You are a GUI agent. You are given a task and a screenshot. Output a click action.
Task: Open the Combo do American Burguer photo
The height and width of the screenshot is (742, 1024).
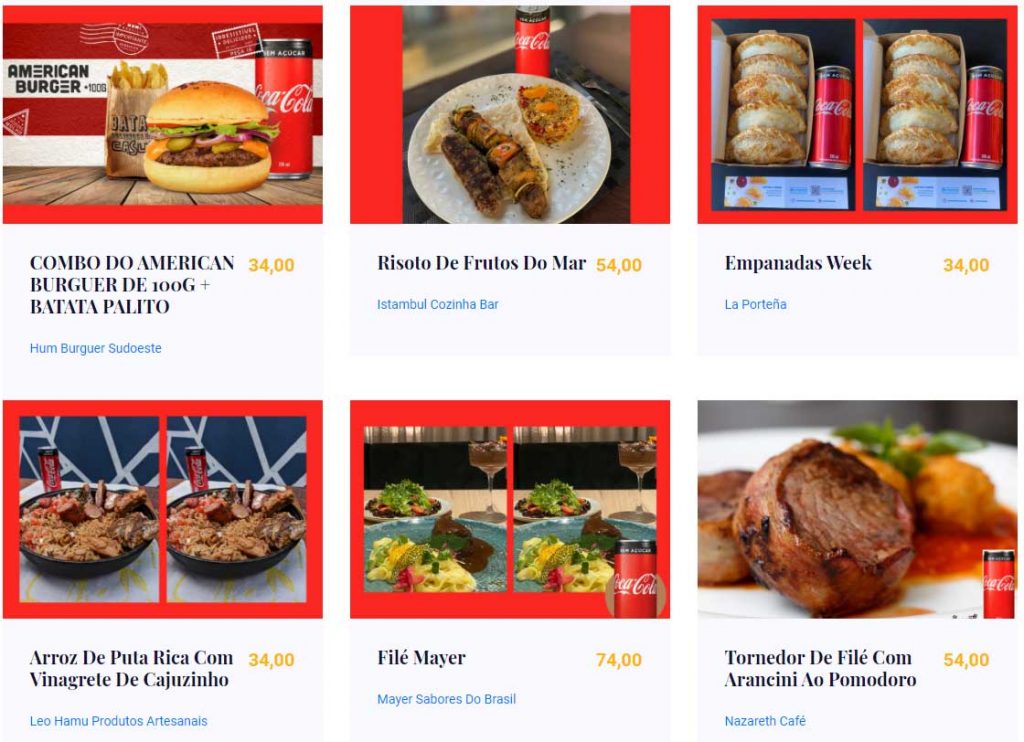pos(162,114)
